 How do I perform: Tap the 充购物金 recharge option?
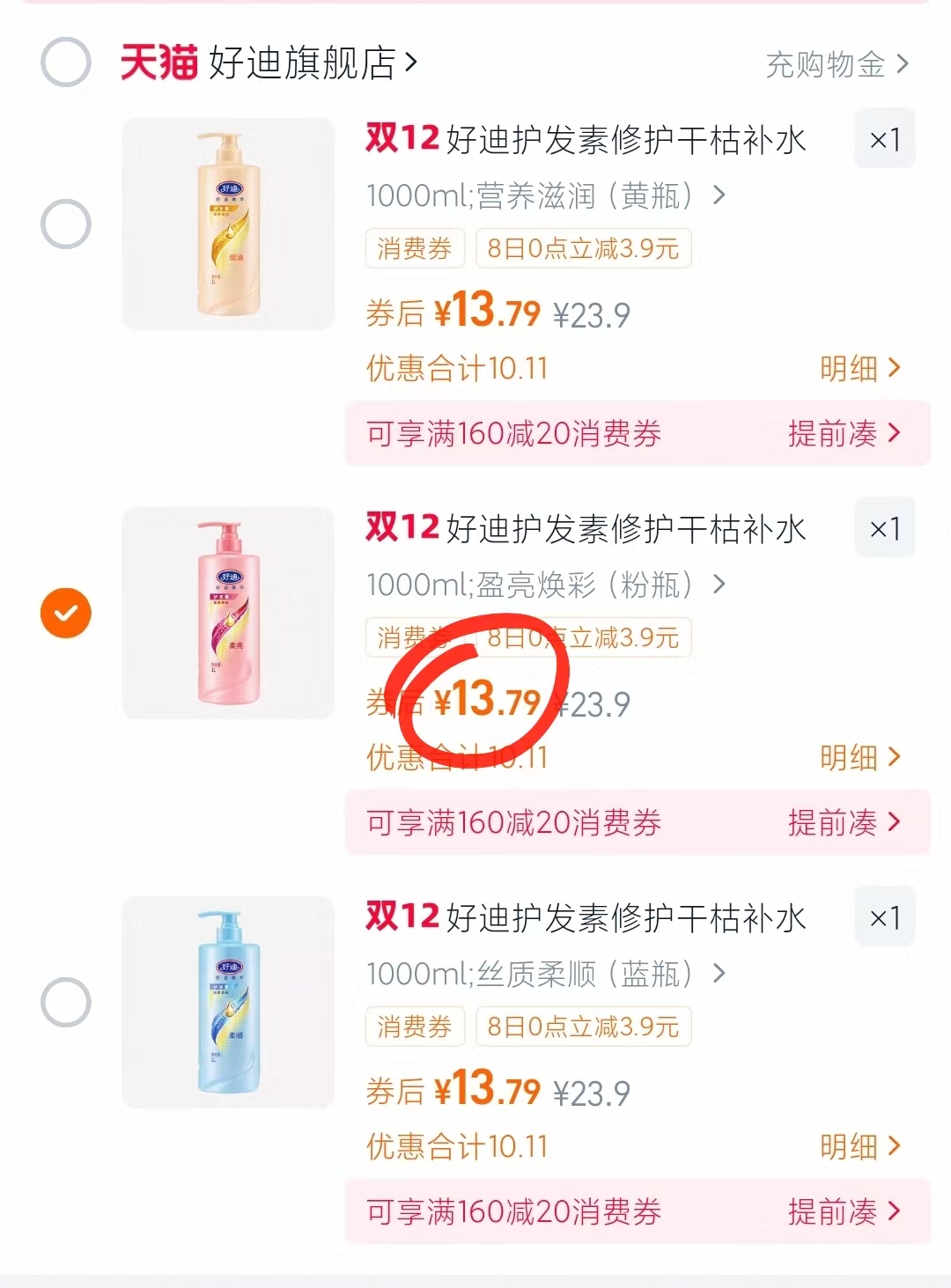[828, 63]
